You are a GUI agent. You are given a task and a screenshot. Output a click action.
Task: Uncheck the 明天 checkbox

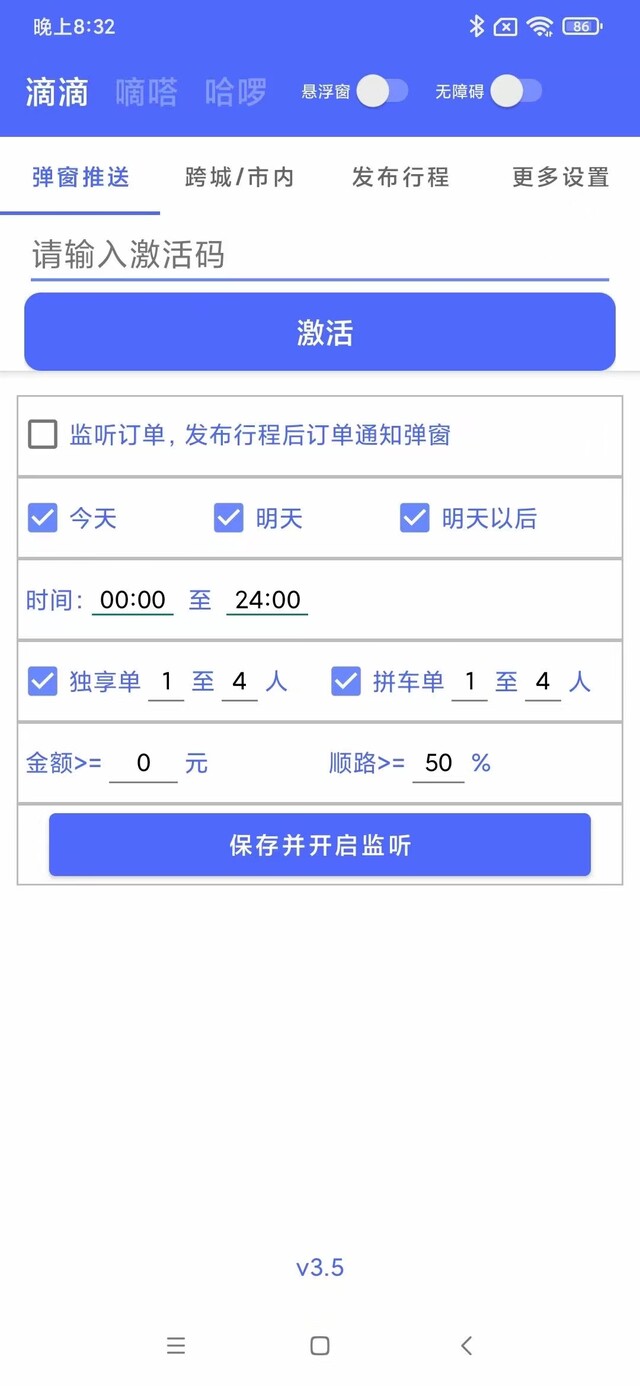229,518
